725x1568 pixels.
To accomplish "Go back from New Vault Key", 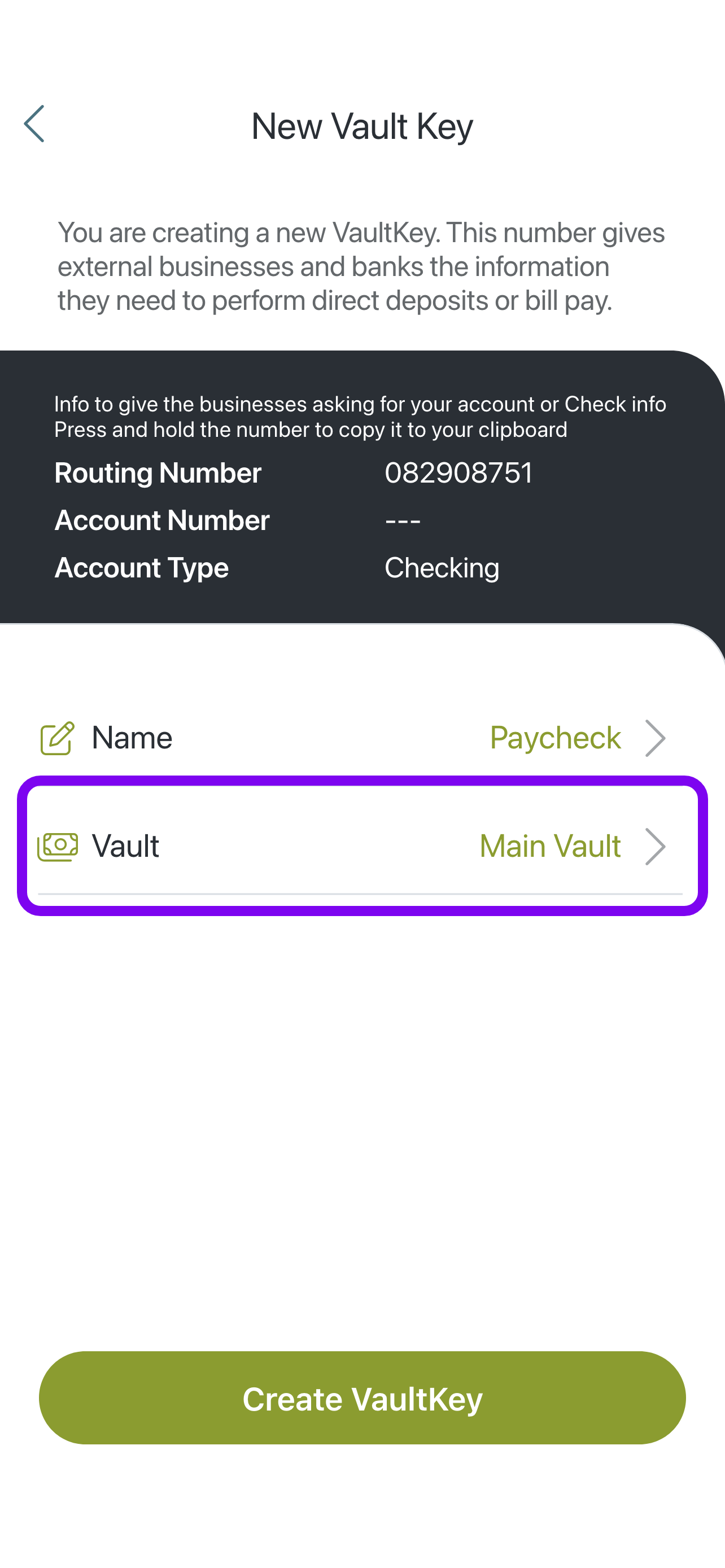I will tap(34, 124).
